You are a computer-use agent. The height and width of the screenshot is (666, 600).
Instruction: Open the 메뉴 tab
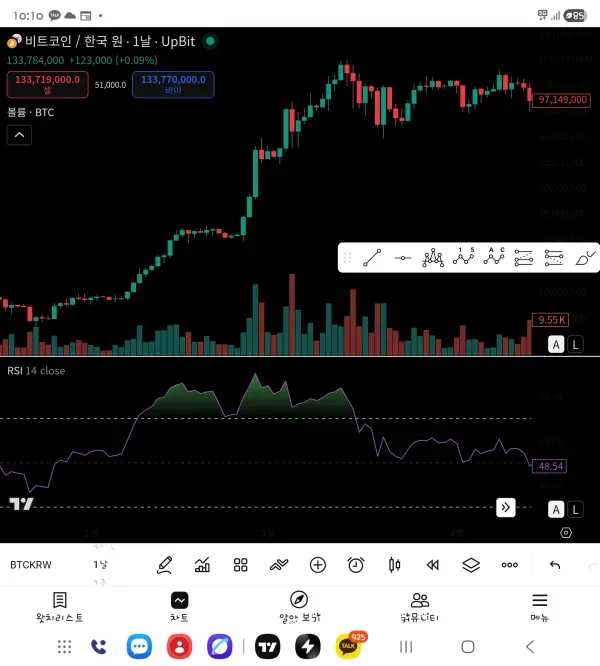click(539, 606)
